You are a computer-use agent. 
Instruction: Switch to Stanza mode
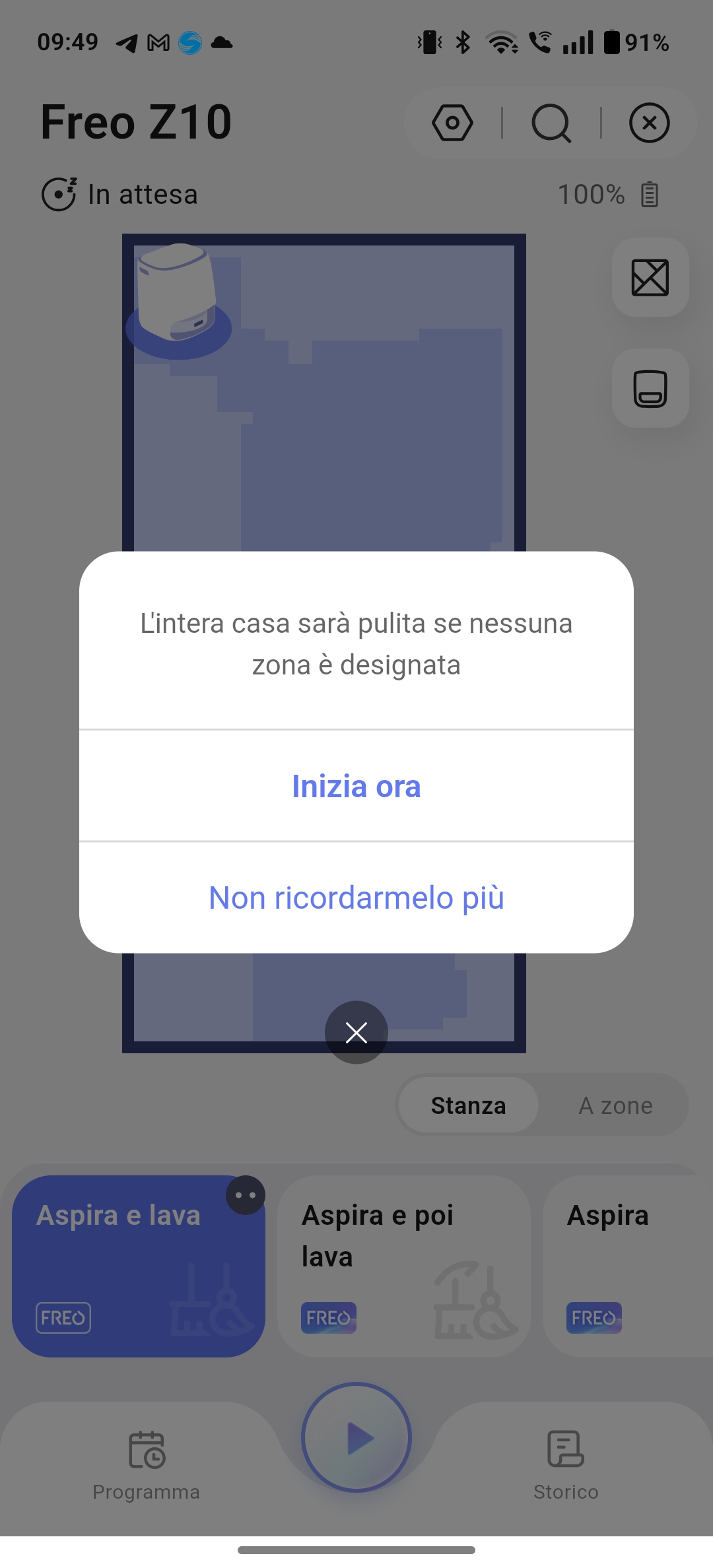pos(469,1105)
